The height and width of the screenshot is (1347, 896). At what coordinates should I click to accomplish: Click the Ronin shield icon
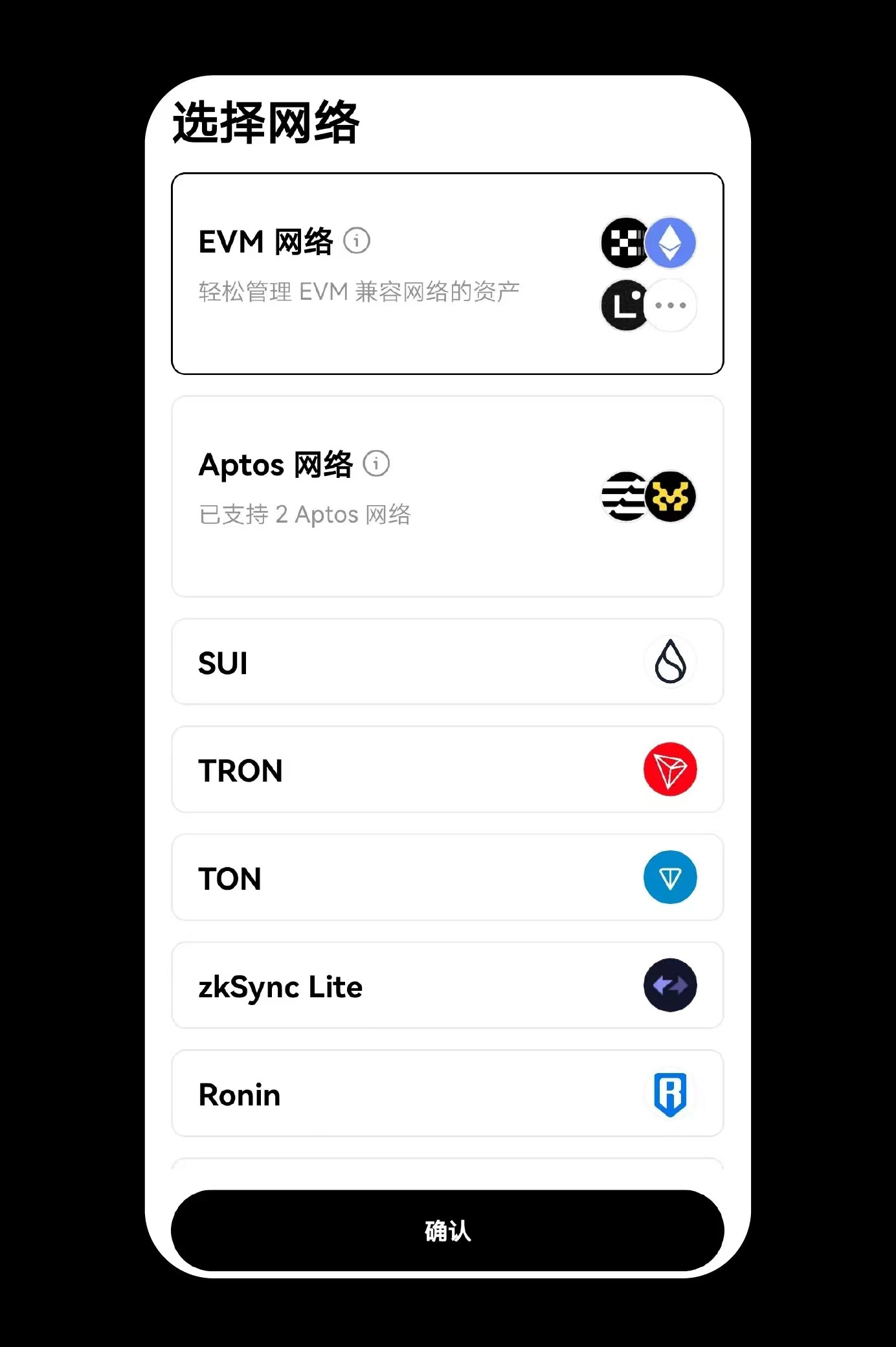click(671, 1093)
